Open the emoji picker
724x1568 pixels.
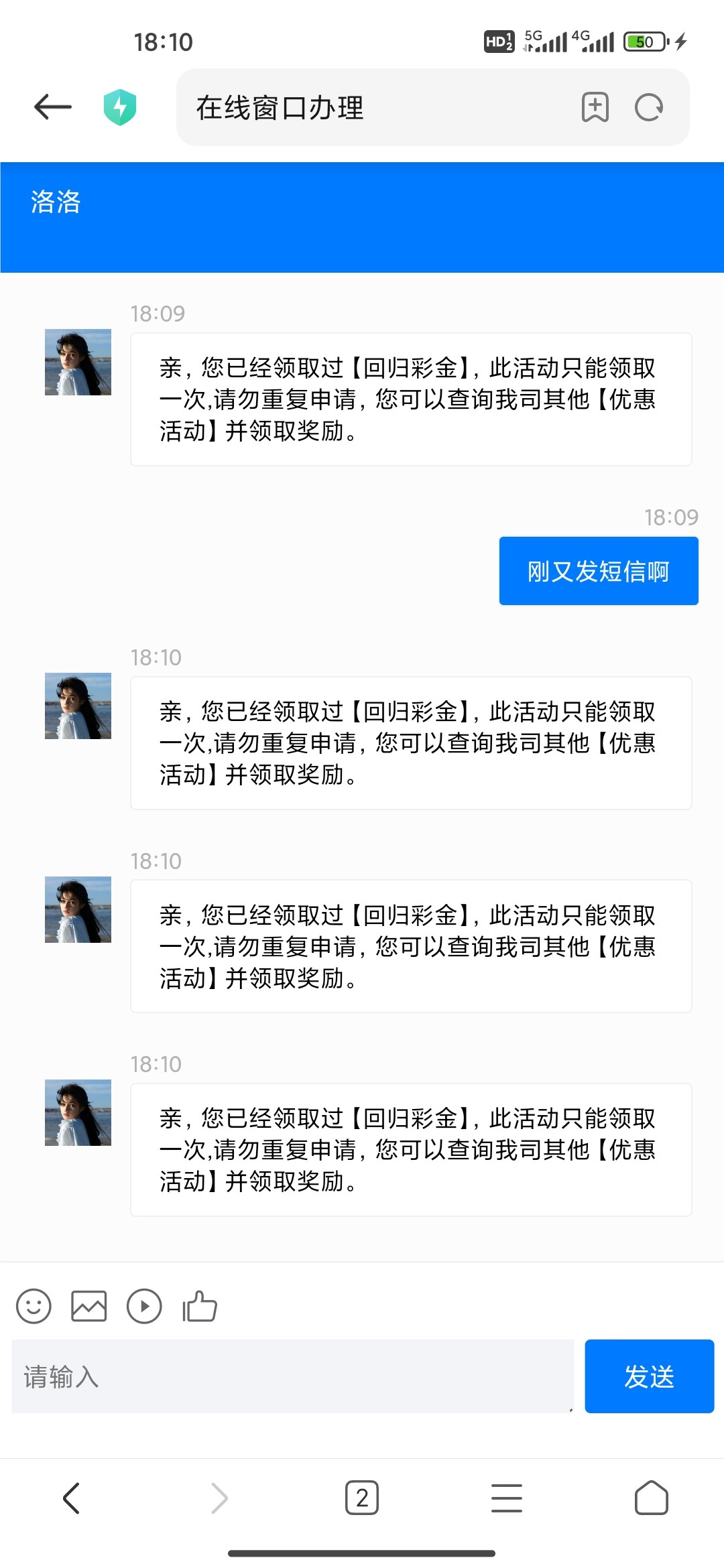coord(34,1306)
